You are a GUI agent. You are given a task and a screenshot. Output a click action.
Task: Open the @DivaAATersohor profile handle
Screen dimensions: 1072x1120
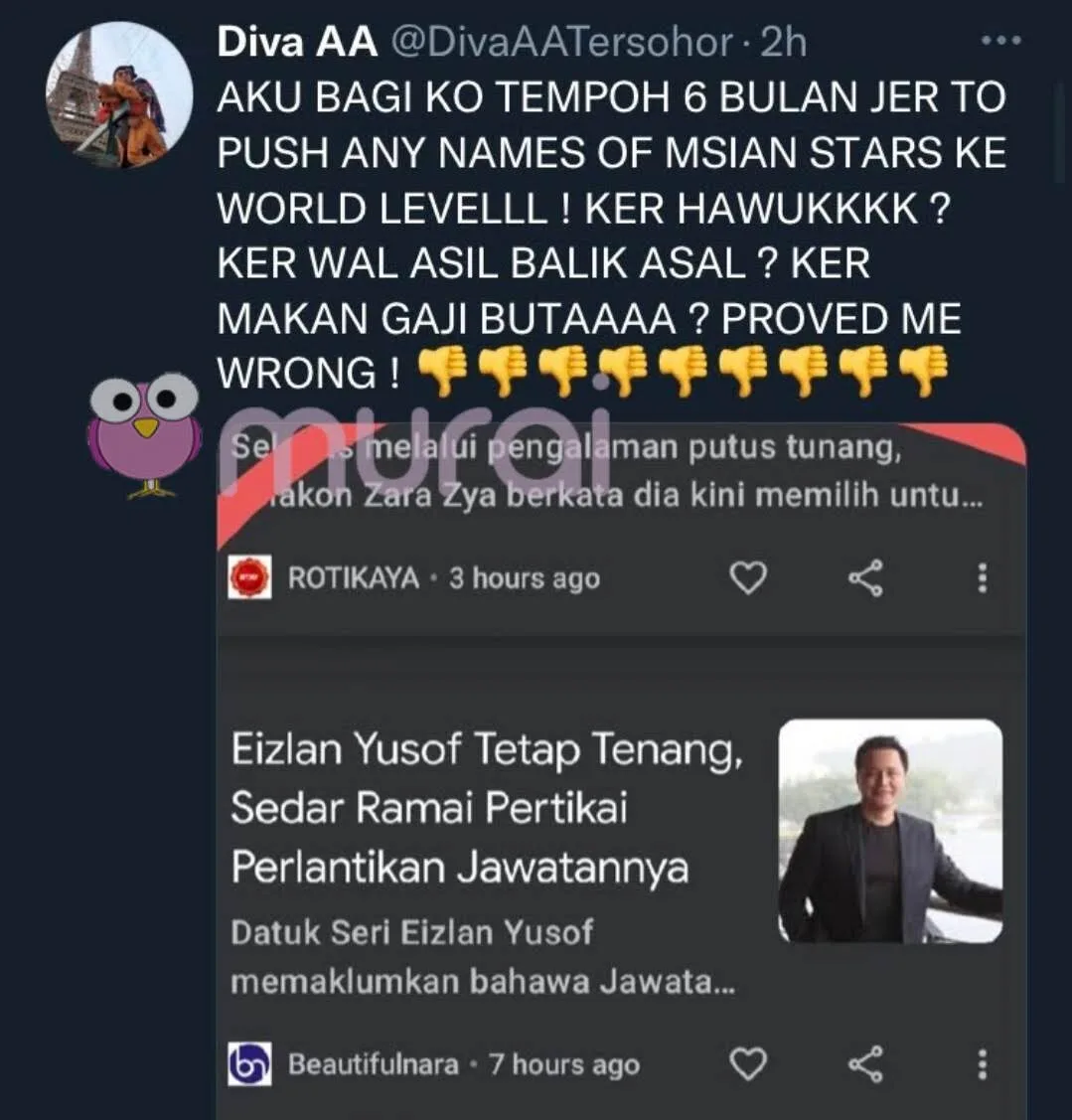coord(563,43)
